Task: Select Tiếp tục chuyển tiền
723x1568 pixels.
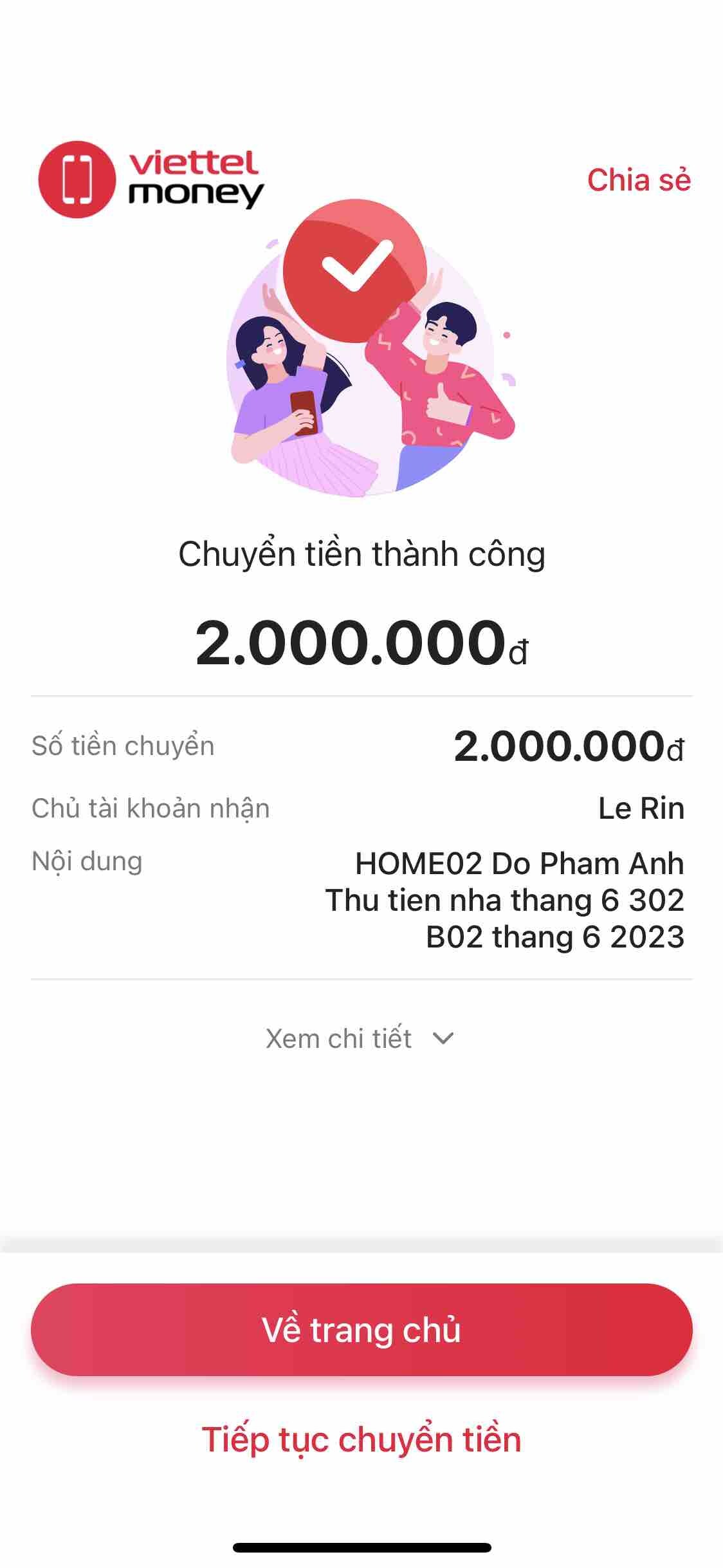Action: [x=361, y=1439]
